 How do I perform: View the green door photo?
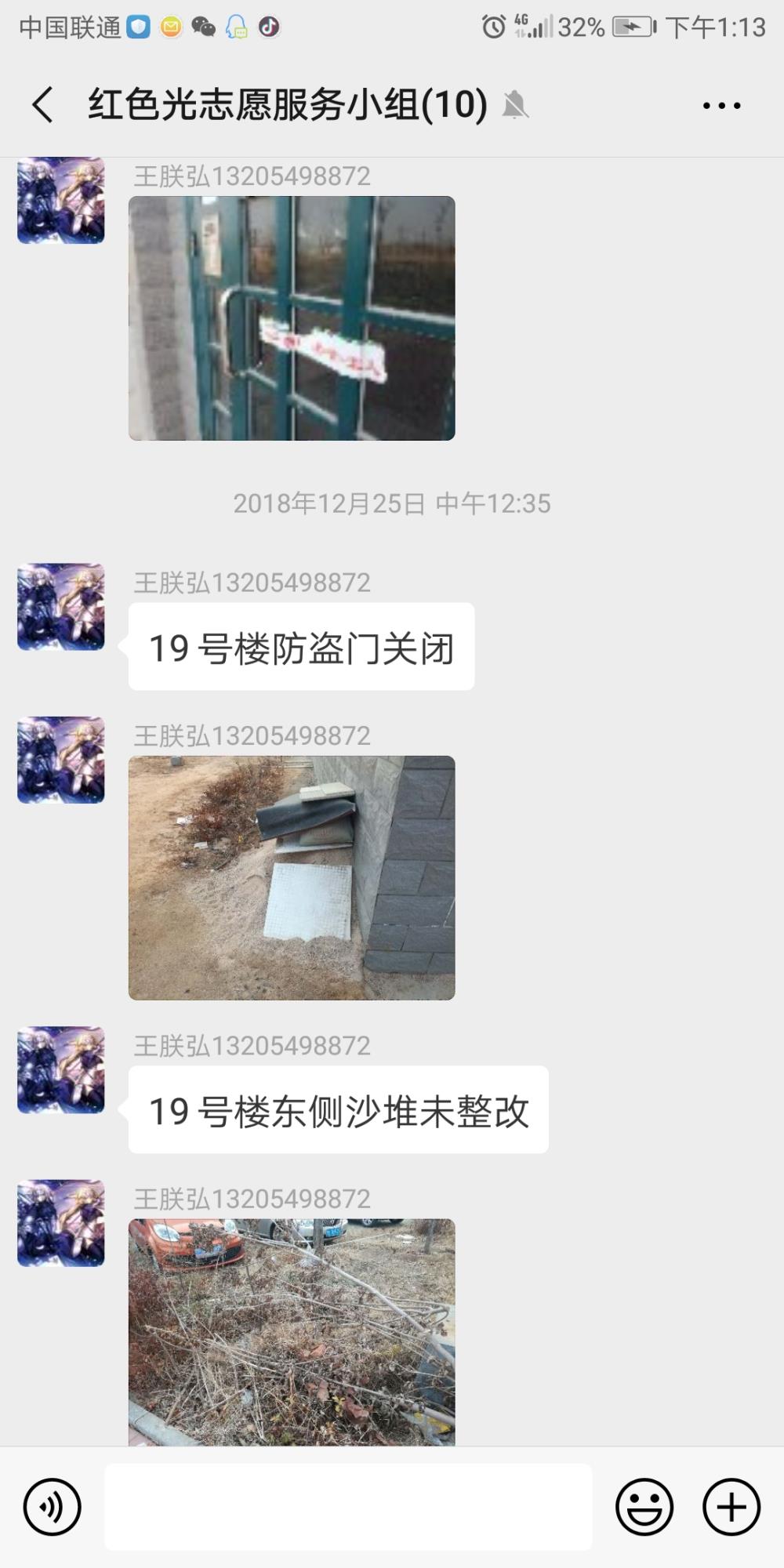pos(292,318)
